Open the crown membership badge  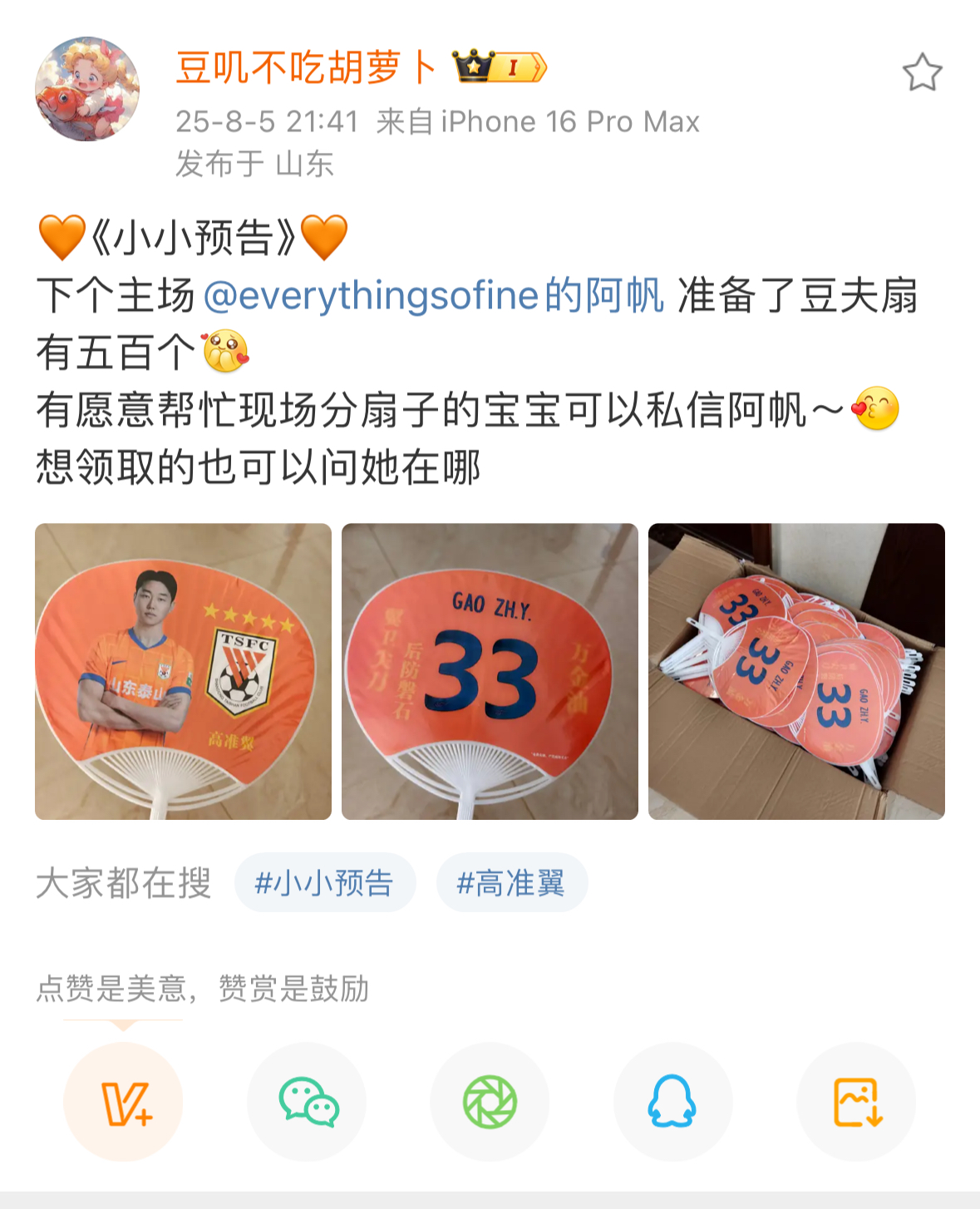(x=499, y=67)
